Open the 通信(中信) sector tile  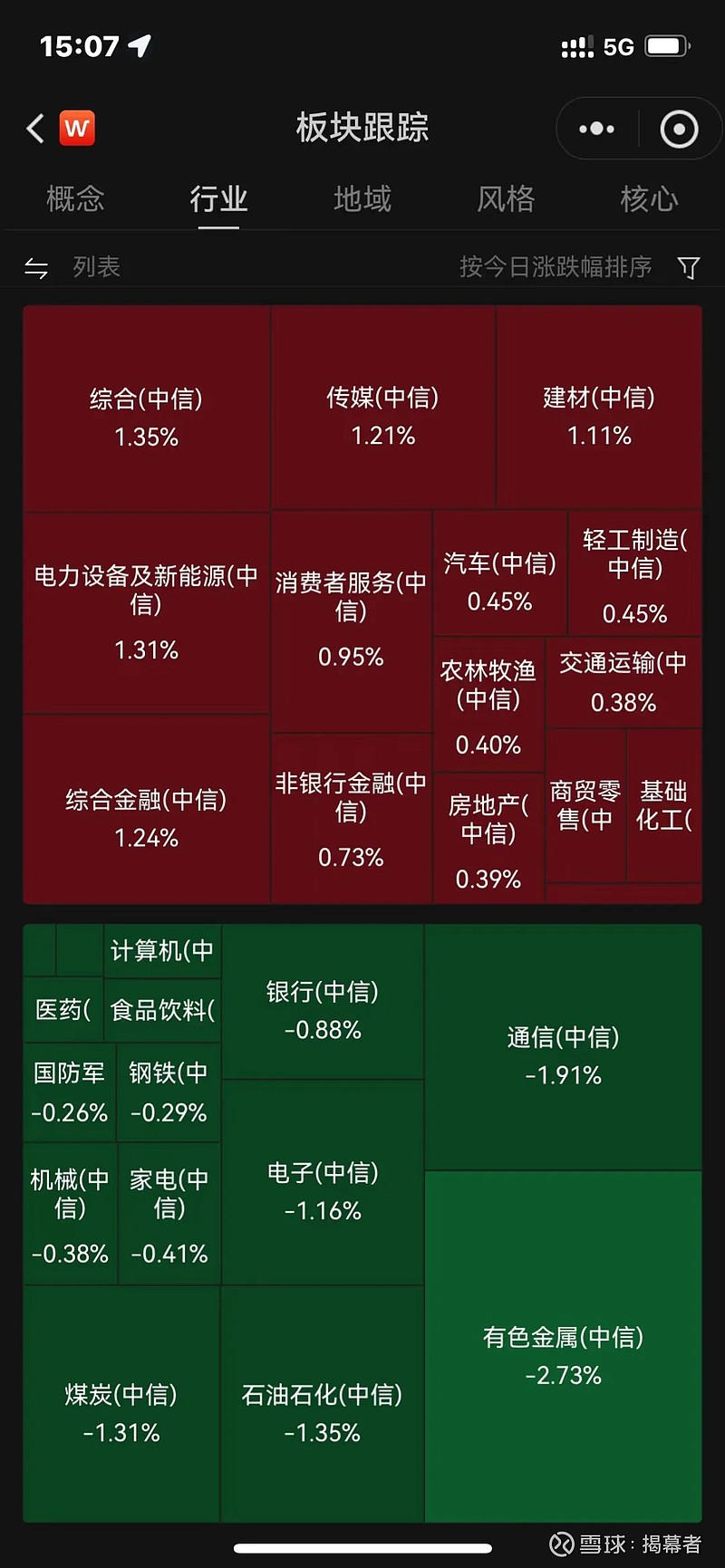(563, 1047)
